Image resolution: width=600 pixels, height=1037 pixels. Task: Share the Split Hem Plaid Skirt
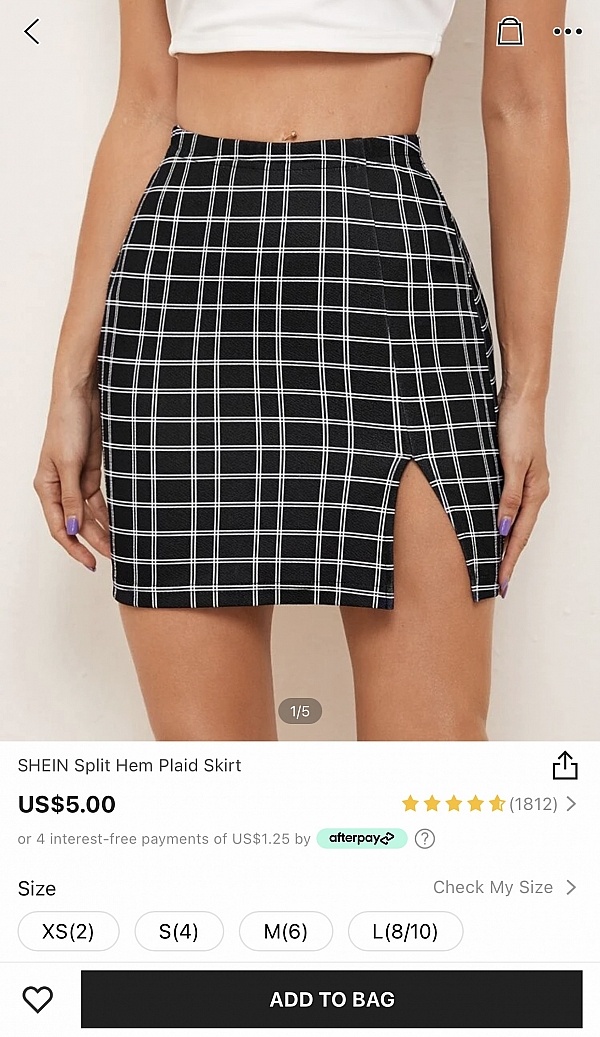565,765
